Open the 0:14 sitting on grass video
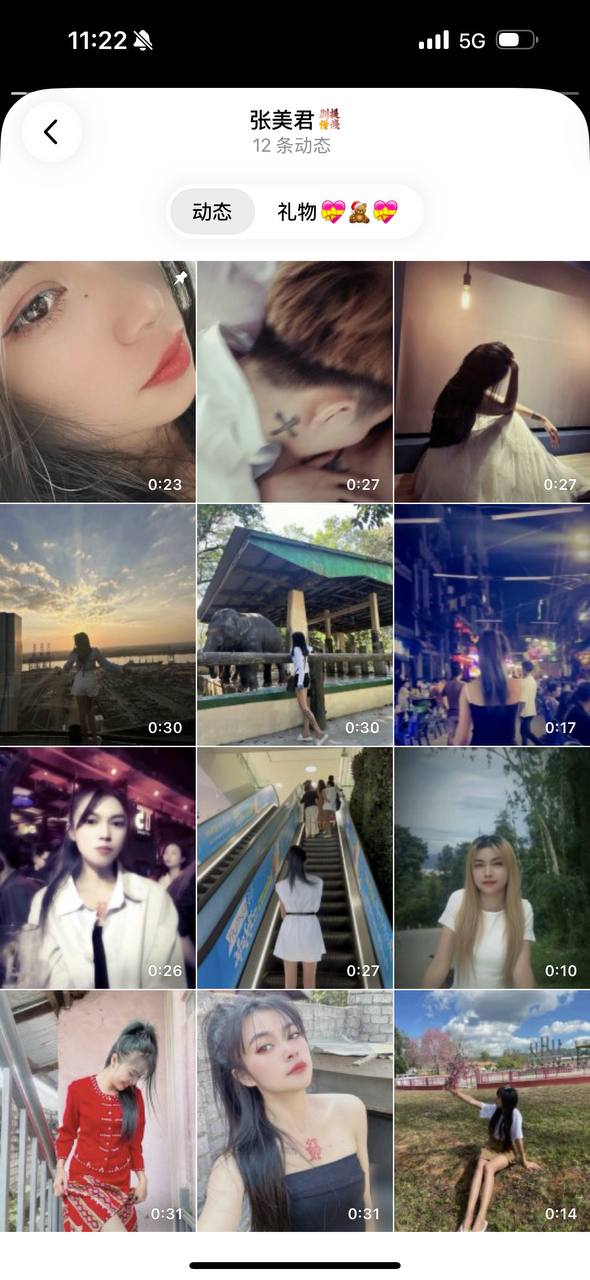 coord(492,1111)
